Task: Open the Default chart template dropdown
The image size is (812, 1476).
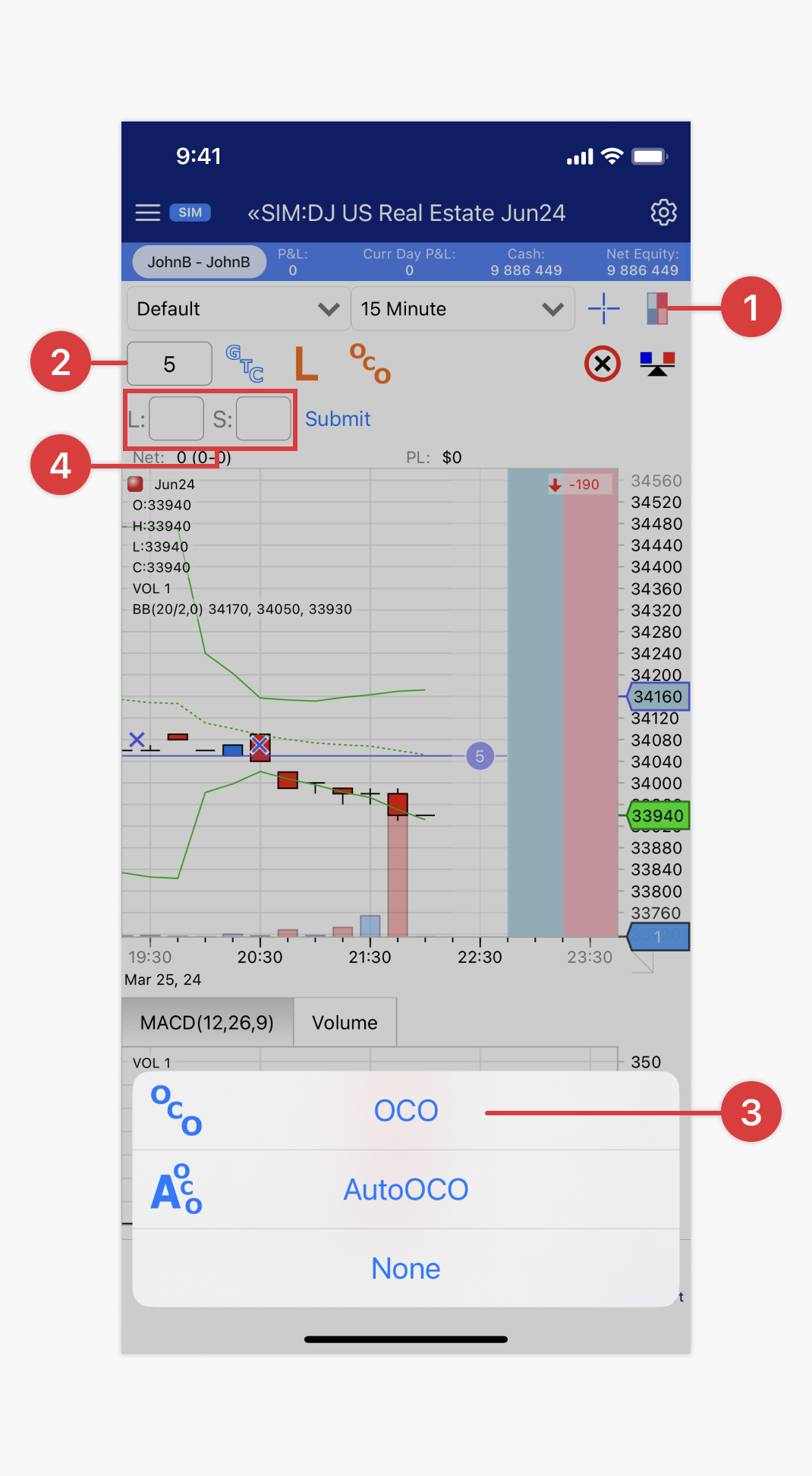Action: click(x=238, y=309)
